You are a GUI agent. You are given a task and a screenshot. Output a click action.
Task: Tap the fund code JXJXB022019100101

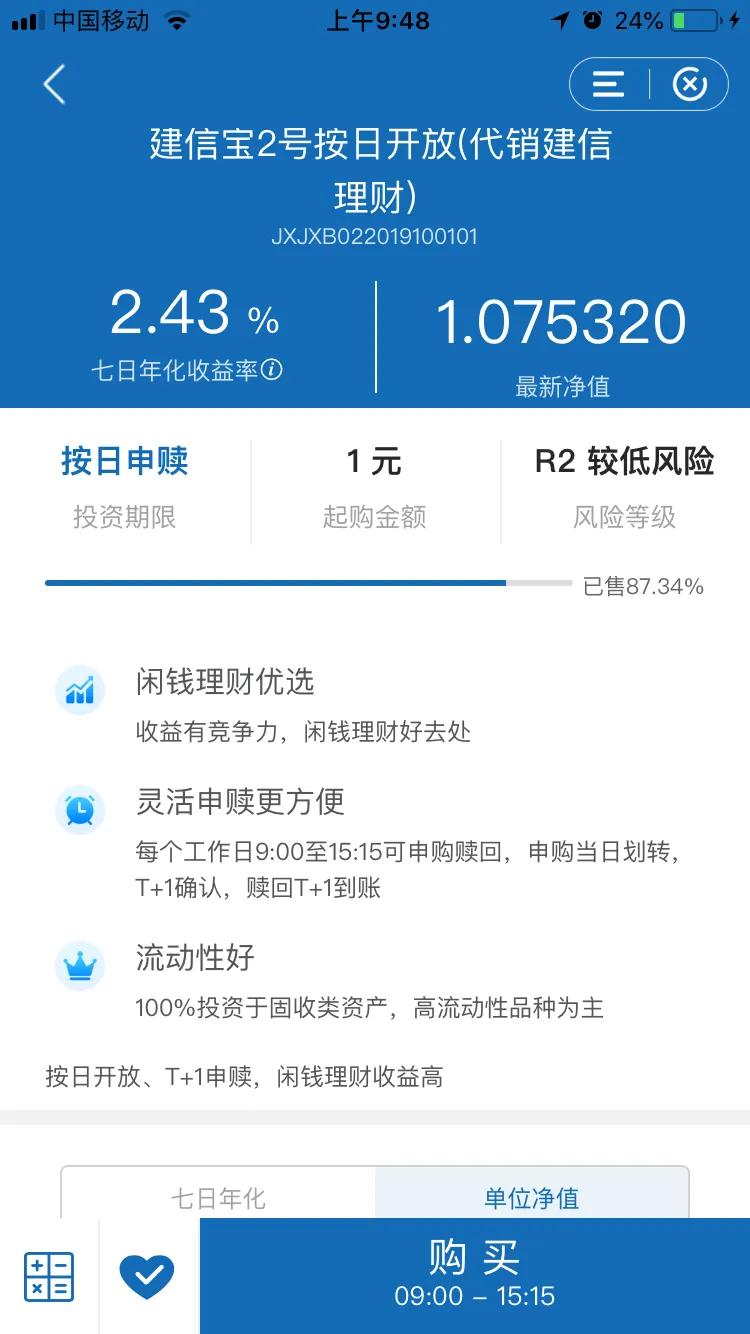pos(375,237)
